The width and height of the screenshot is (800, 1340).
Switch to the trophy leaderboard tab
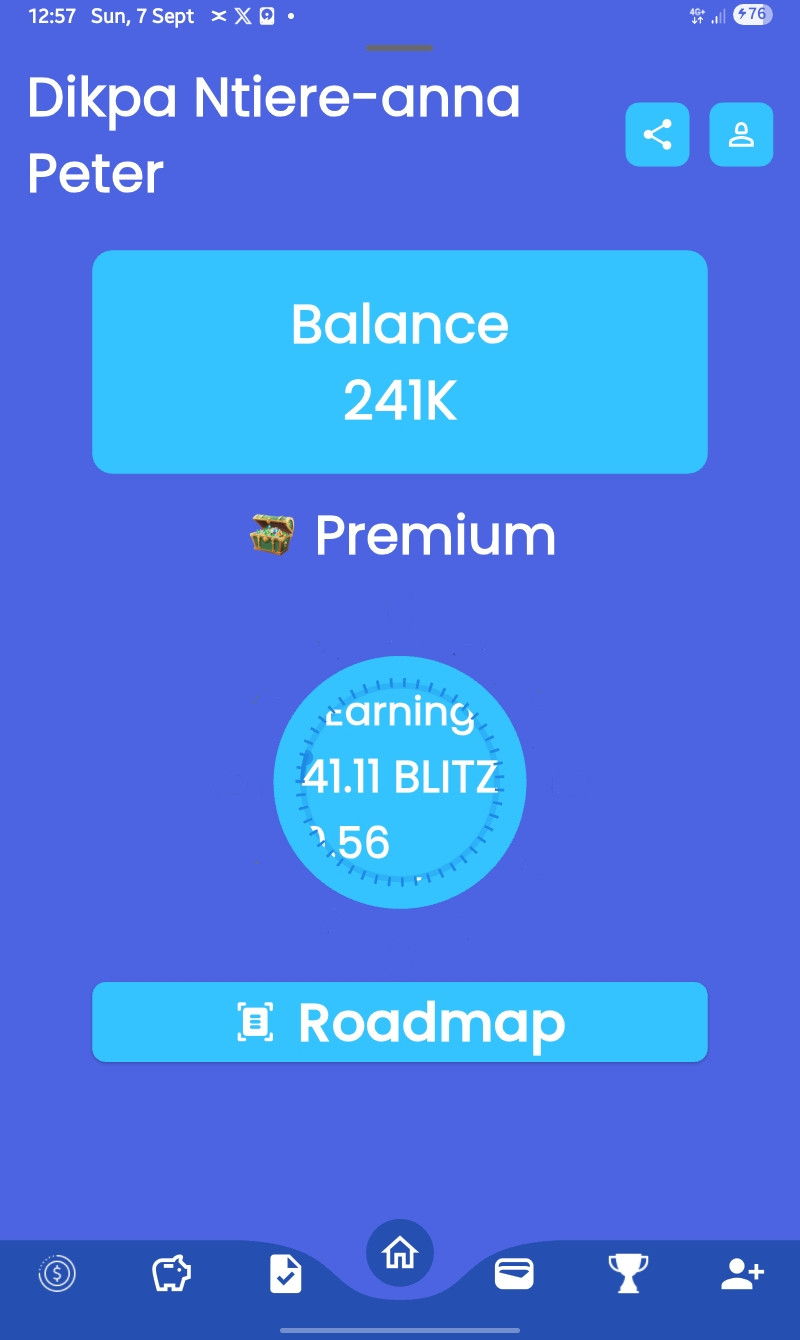628,1274
